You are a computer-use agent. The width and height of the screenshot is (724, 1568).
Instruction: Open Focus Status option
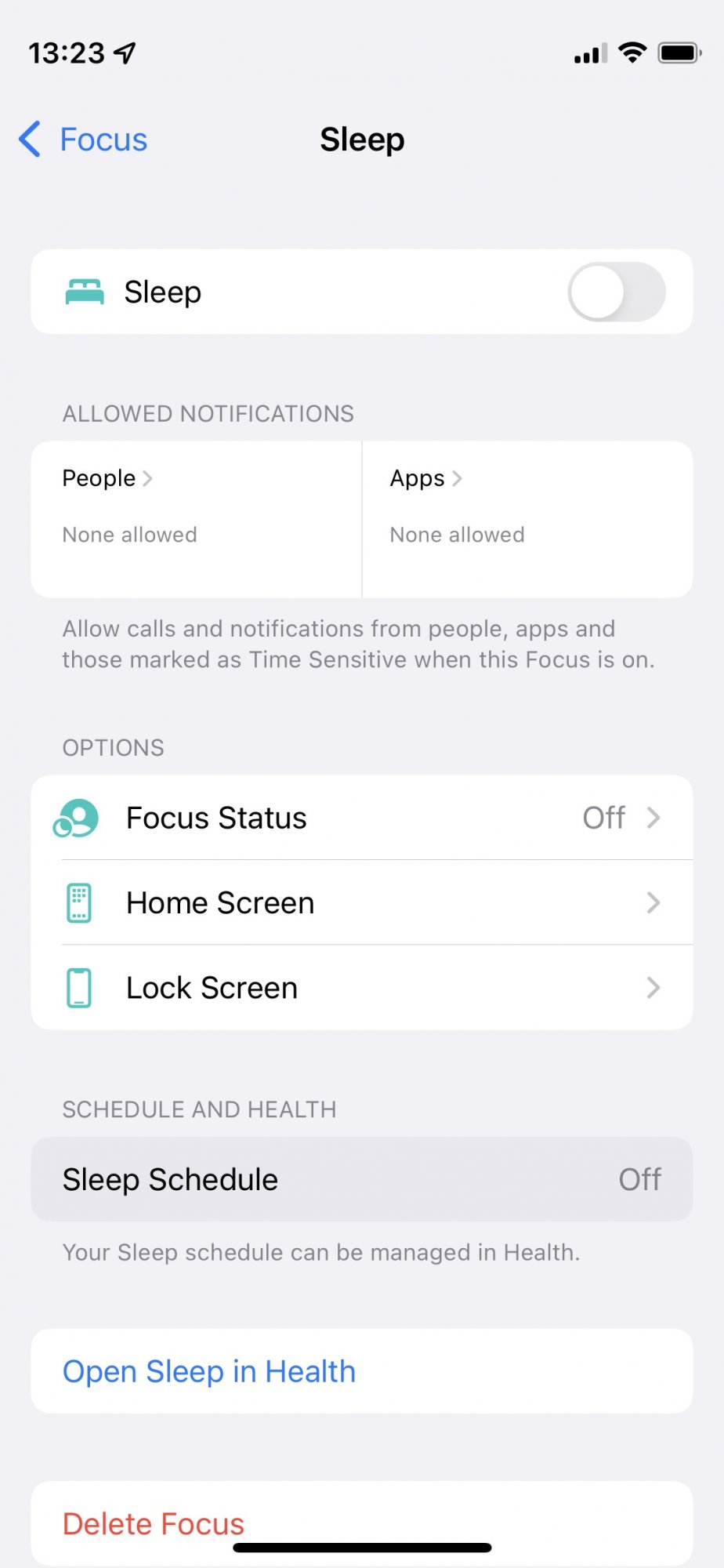[362, 818]
